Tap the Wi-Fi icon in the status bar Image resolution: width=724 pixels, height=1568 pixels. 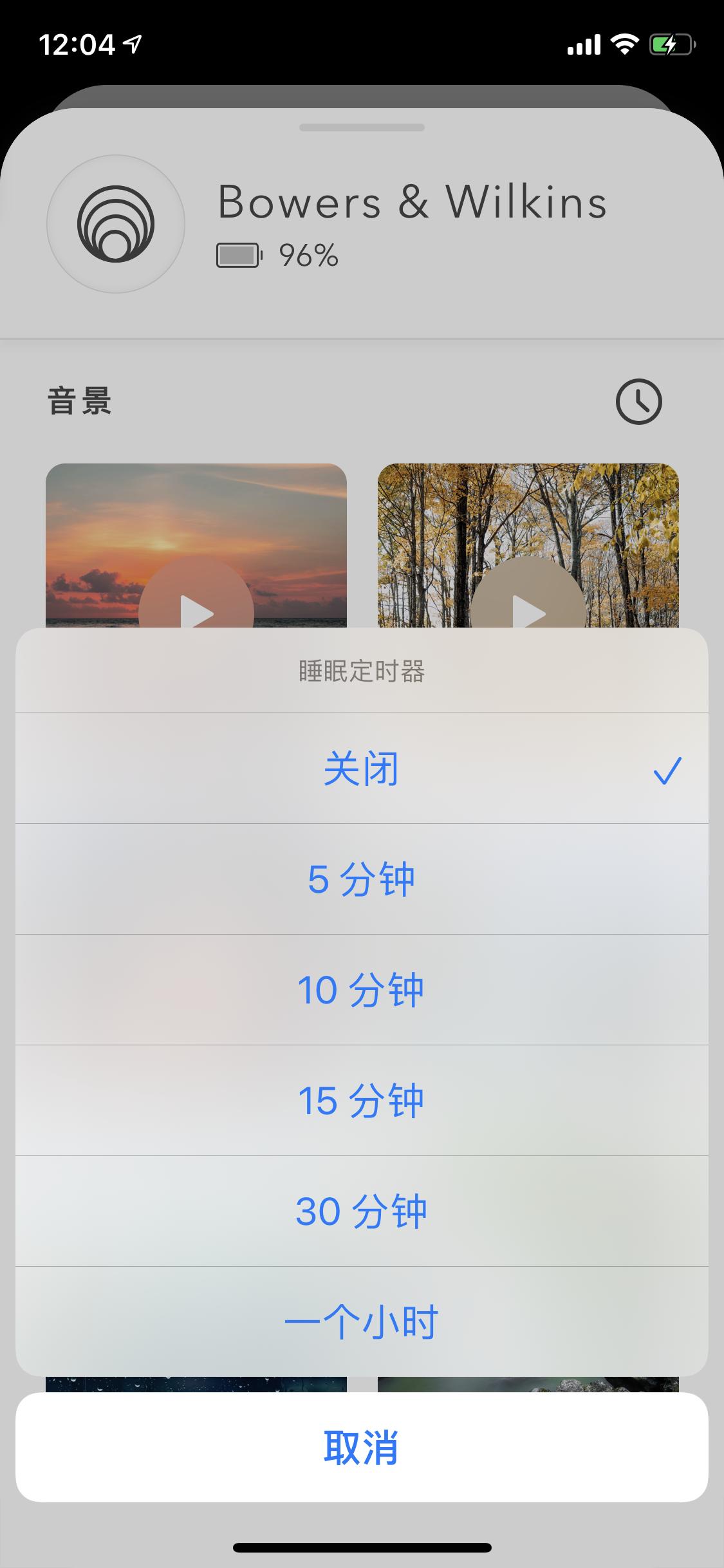[x=622, y=44]
